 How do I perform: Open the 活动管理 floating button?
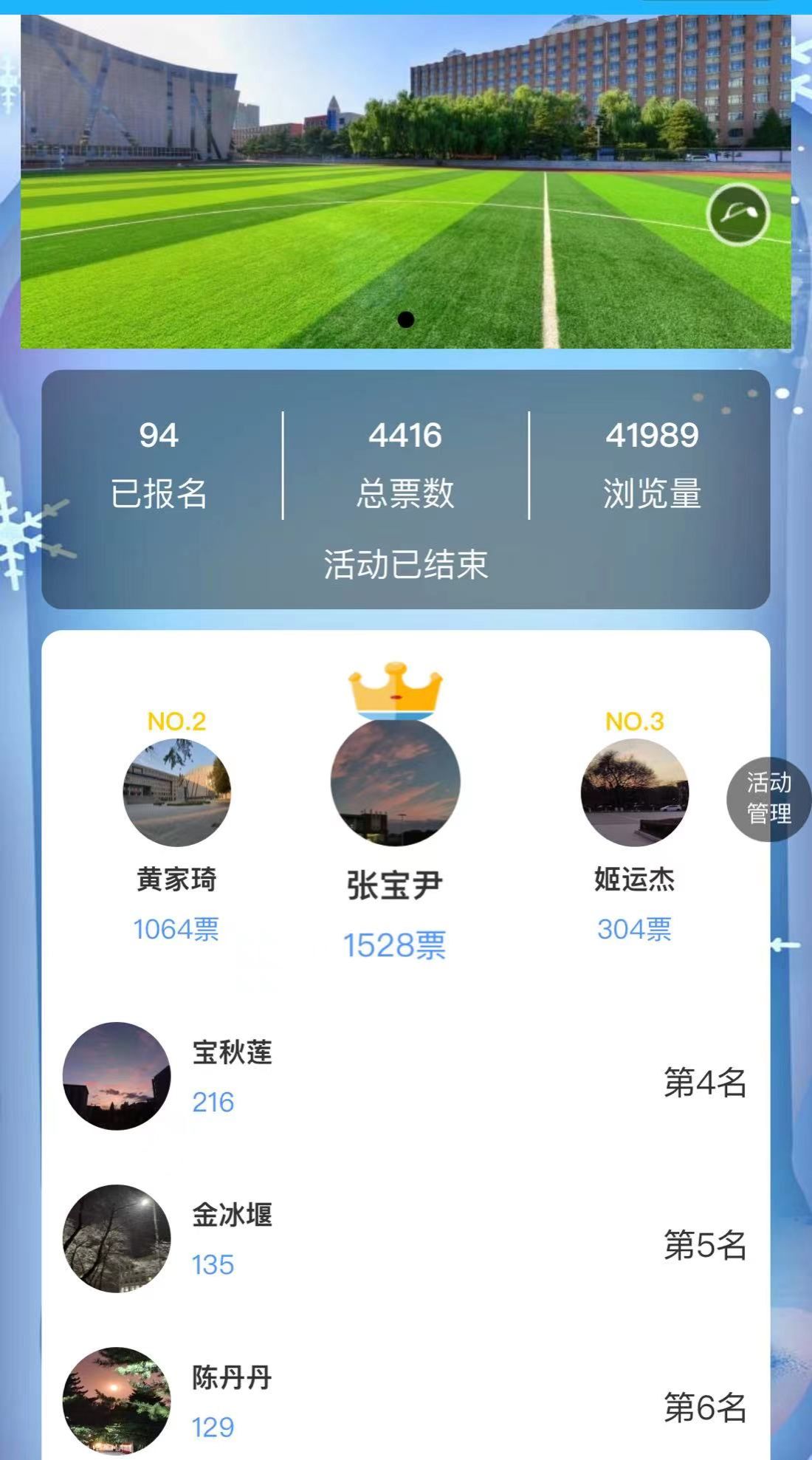coord(768,798)
